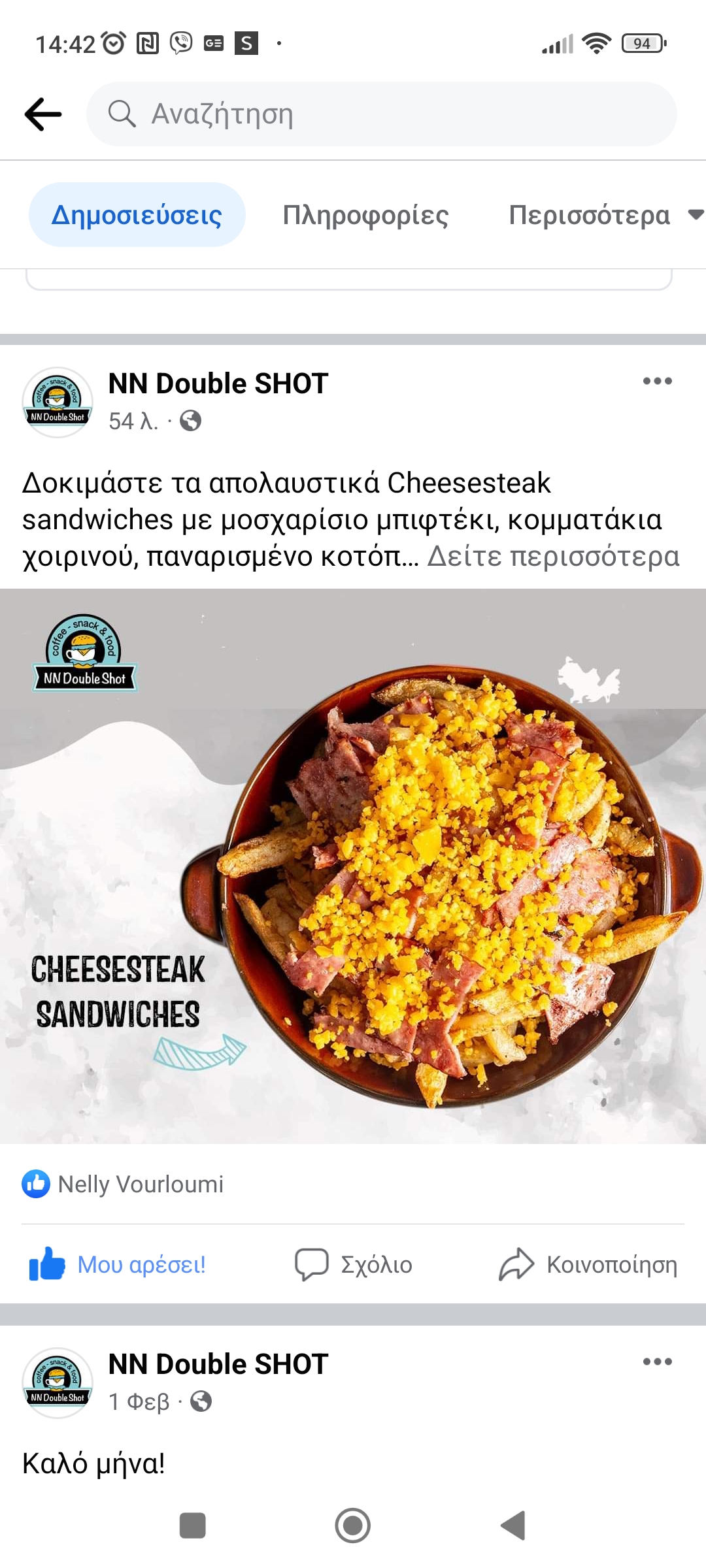
Task: Open options menu for the 1 Φεβ post
Action: (x=657, y=1362)
